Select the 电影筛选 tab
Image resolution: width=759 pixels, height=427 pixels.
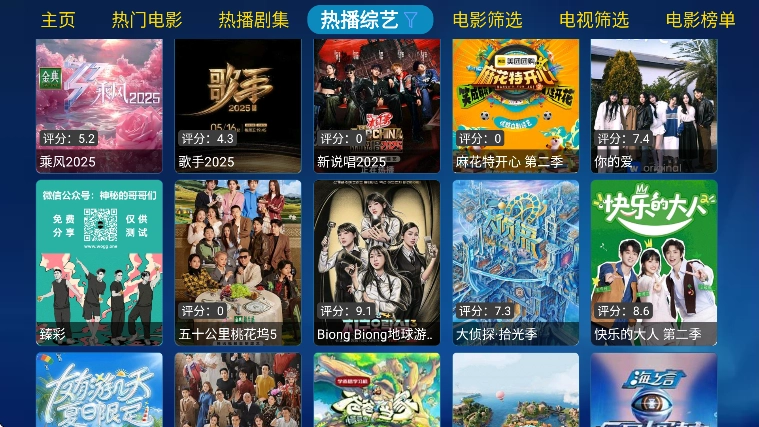click(487, 20)
